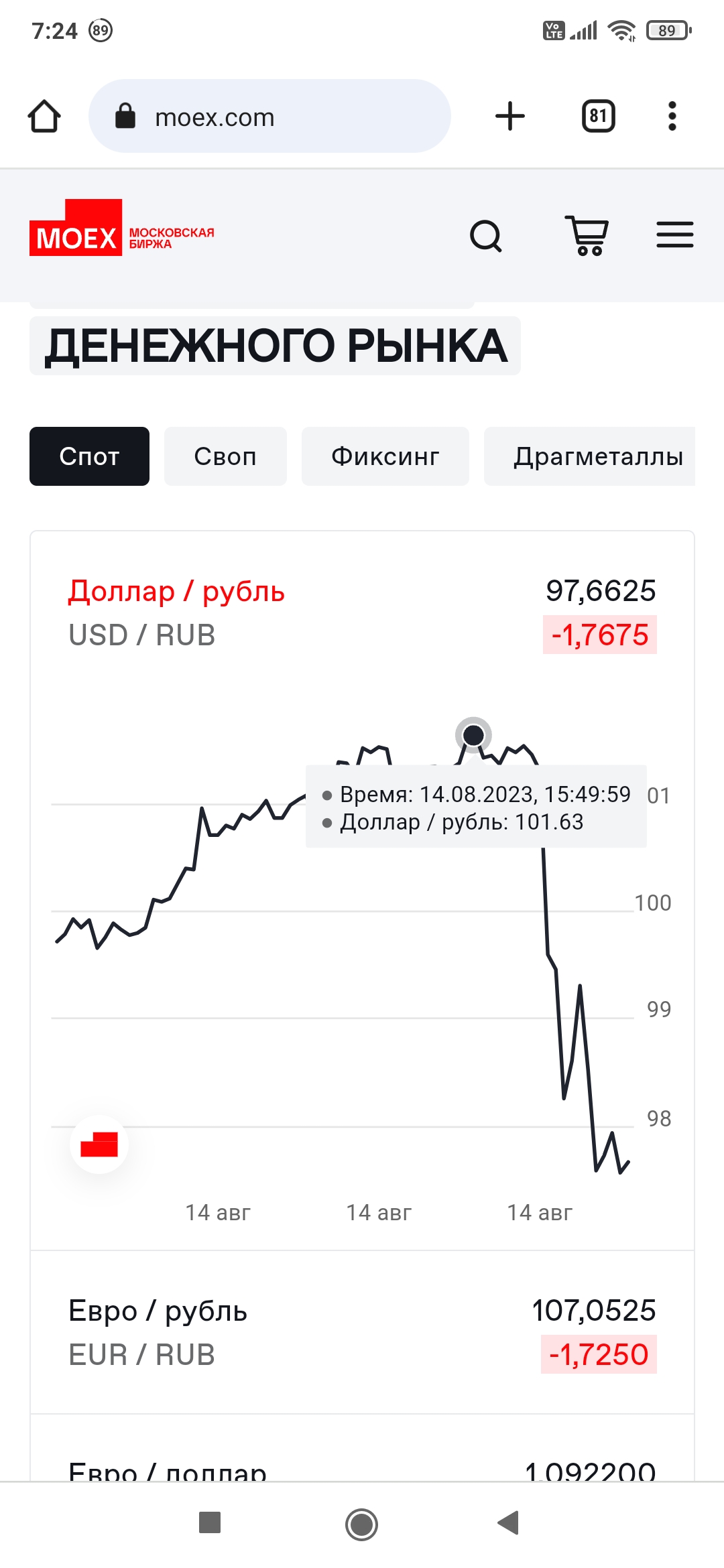Switch to the Драгметаллы tab
Image resolution: width=724 pixels, height=1568 pixels.
point(590,456)
